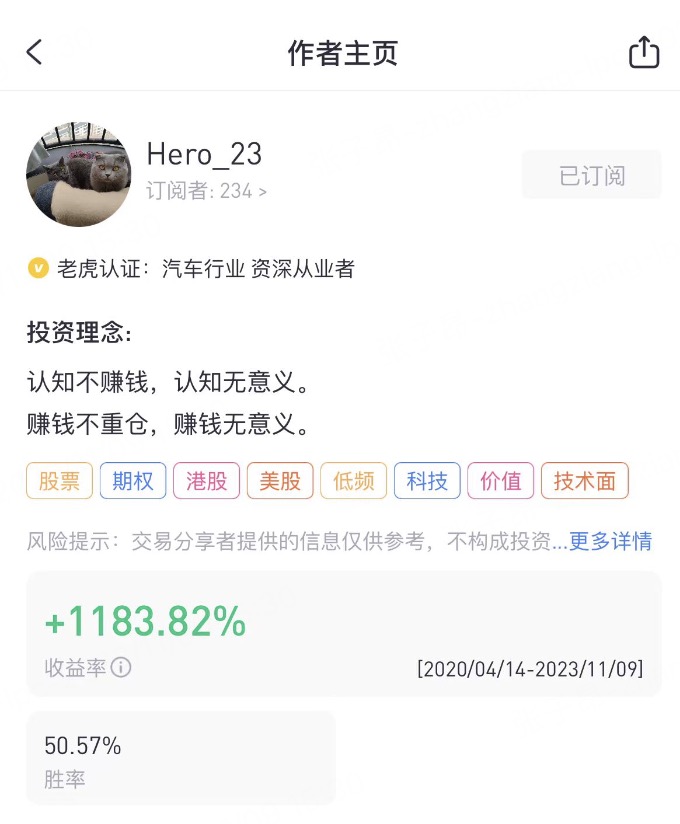Image resolution: width=680 pixels, height=824 pixels.
Task: Share this author's profile
Action: pyautogui.click(x=644, y=53)
